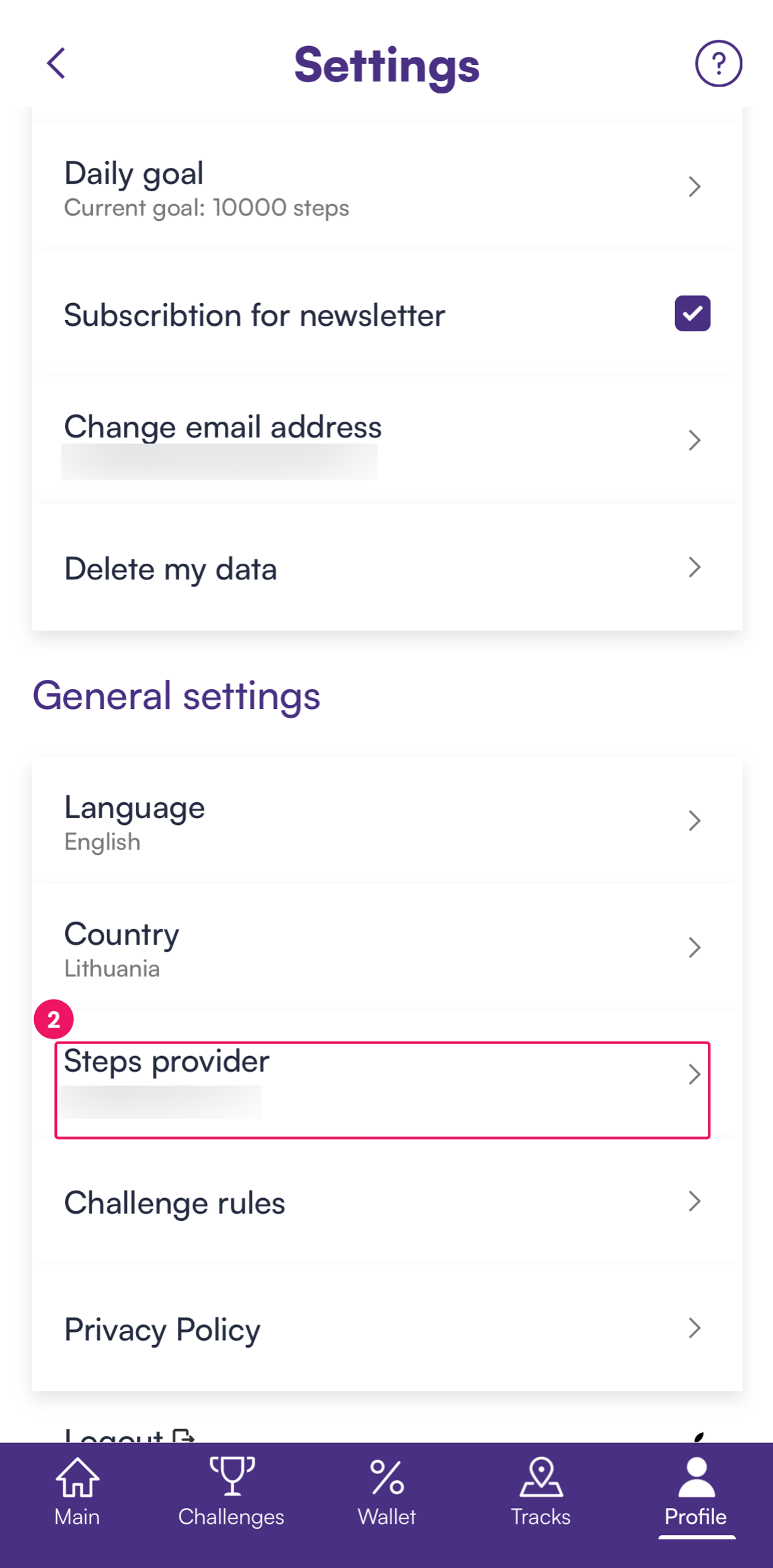The width and height of the screenshot is (773, 1568).
Task: View the Challenge rules
Action: point(386,1202)
